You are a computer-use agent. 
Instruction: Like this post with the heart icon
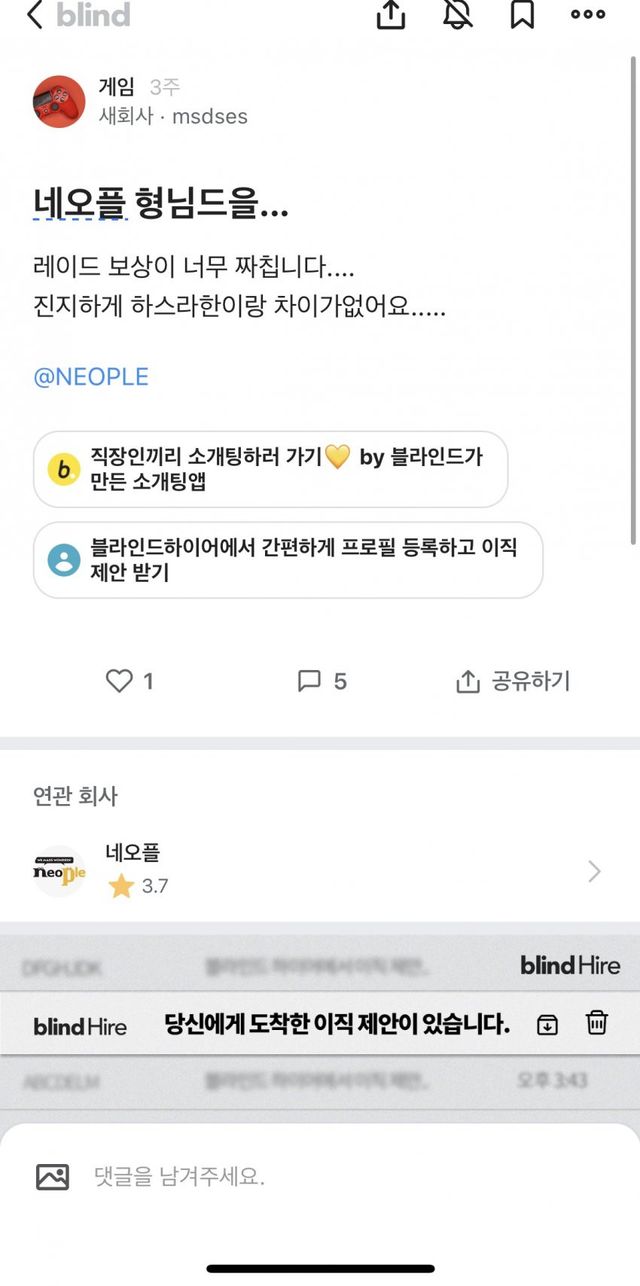[x=119, y=682]
